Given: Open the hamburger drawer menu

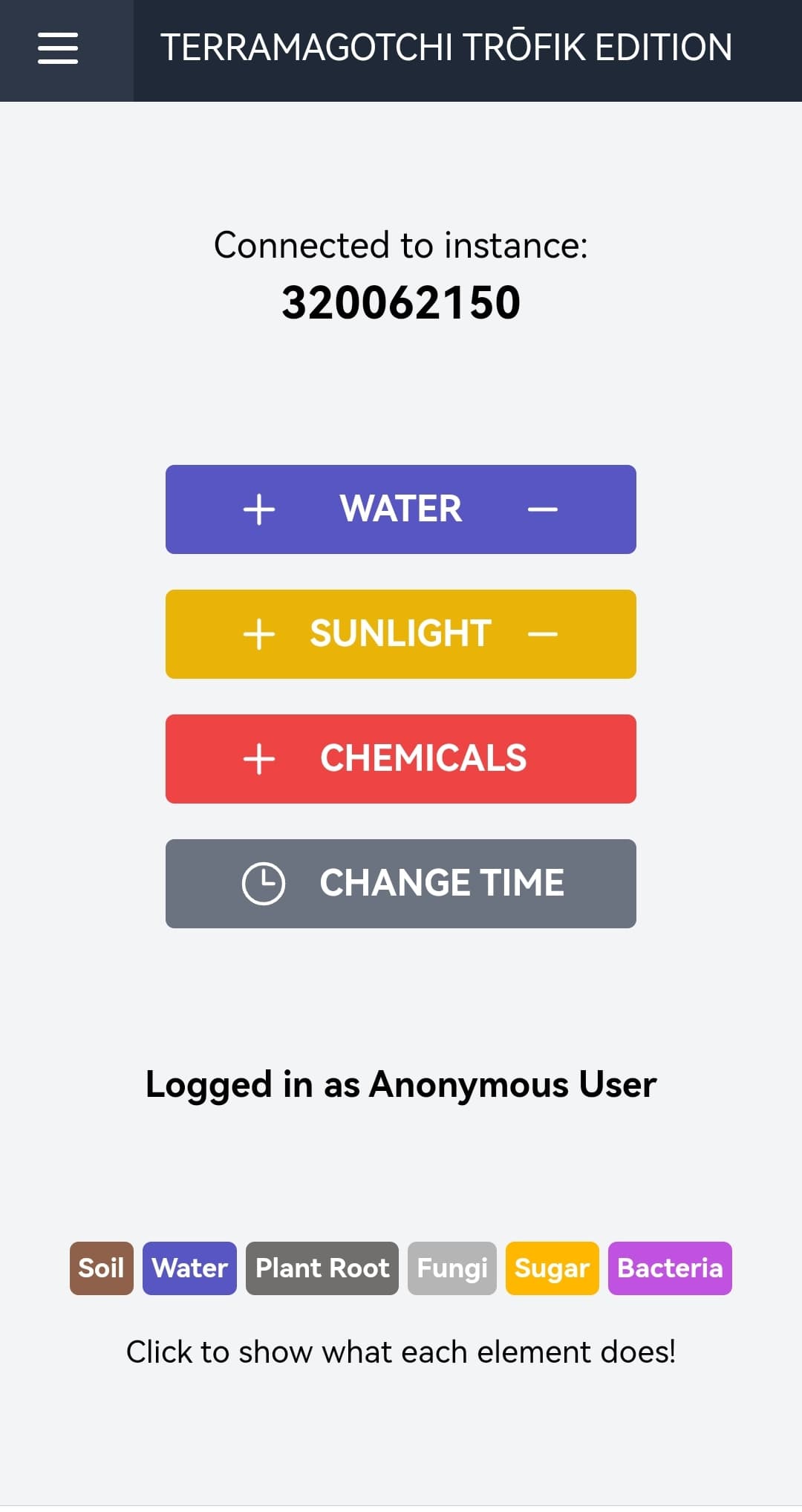Looking at the screenshot, I should (x=58, y=48).
